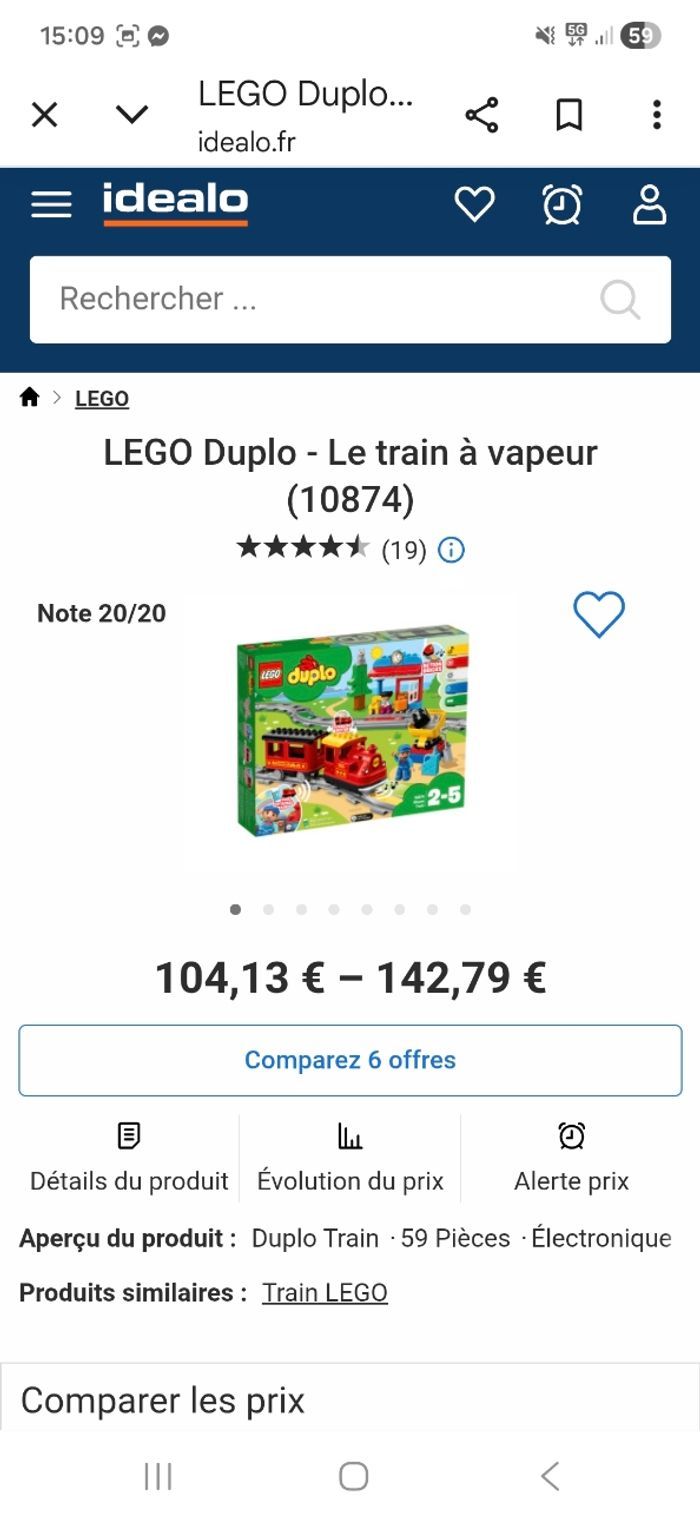700x1517 pixels.
Task: Tap the Rechercher search field
Action: 320,299
